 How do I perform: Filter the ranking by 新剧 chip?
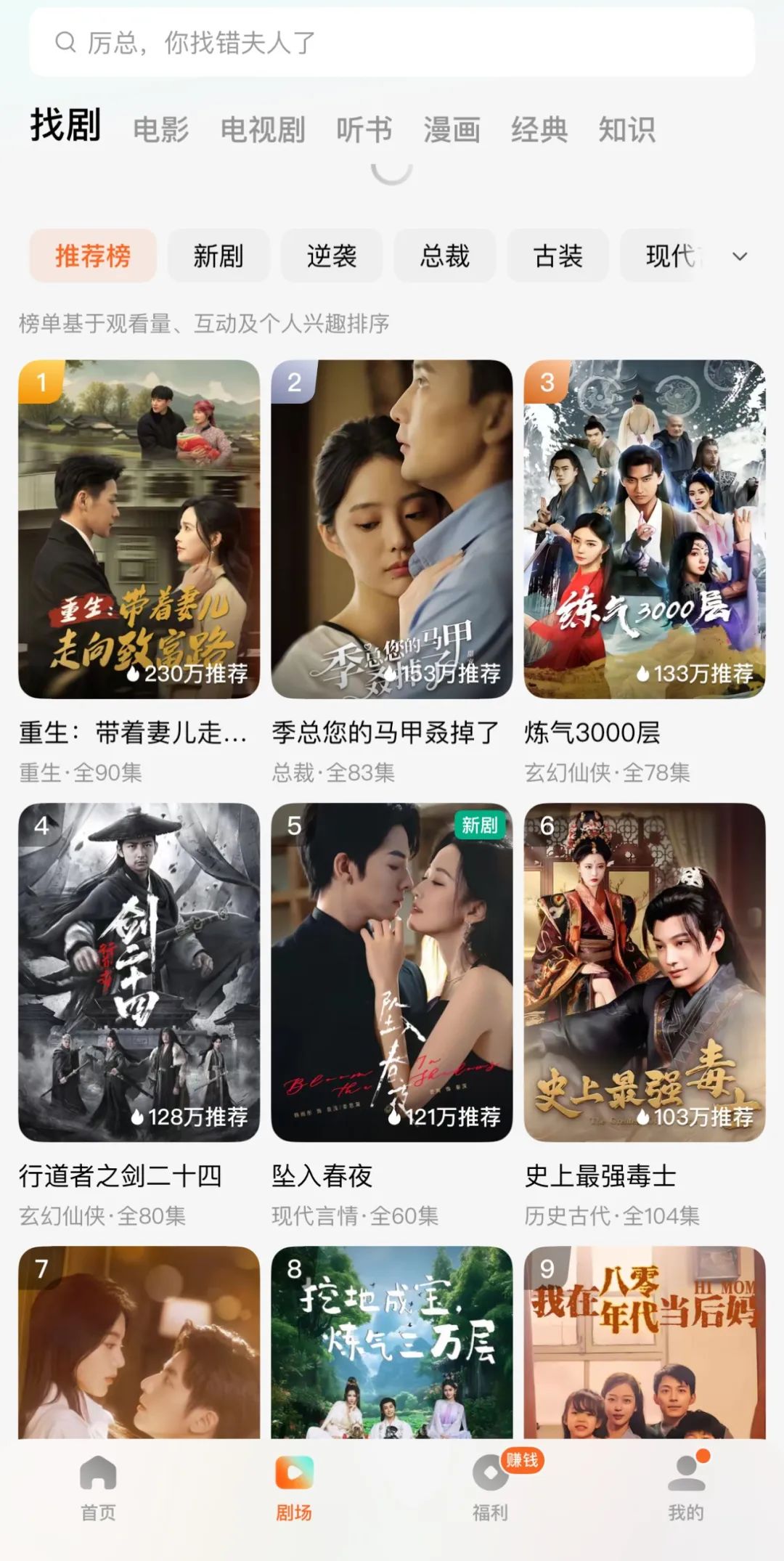[219, 256]
